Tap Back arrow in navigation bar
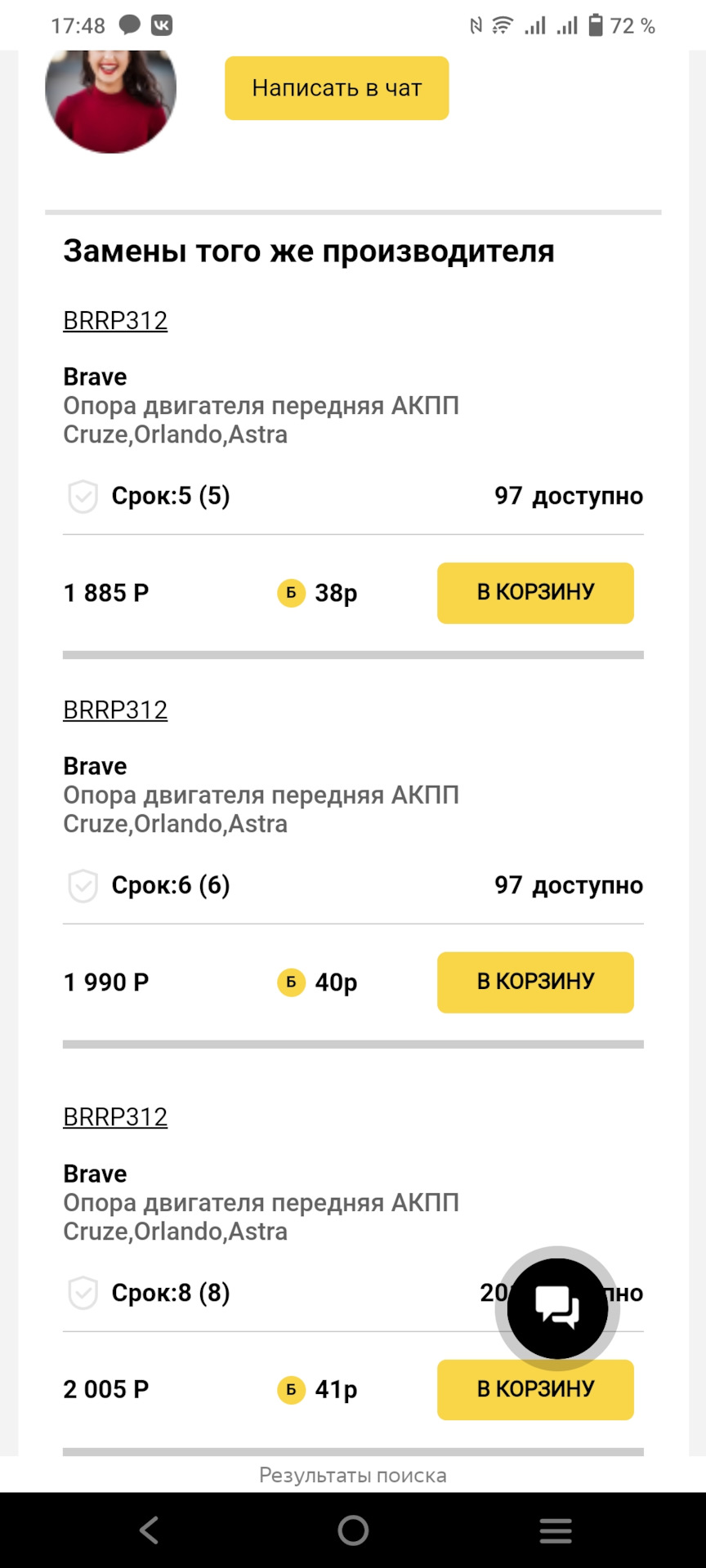 pos(149,1531)
